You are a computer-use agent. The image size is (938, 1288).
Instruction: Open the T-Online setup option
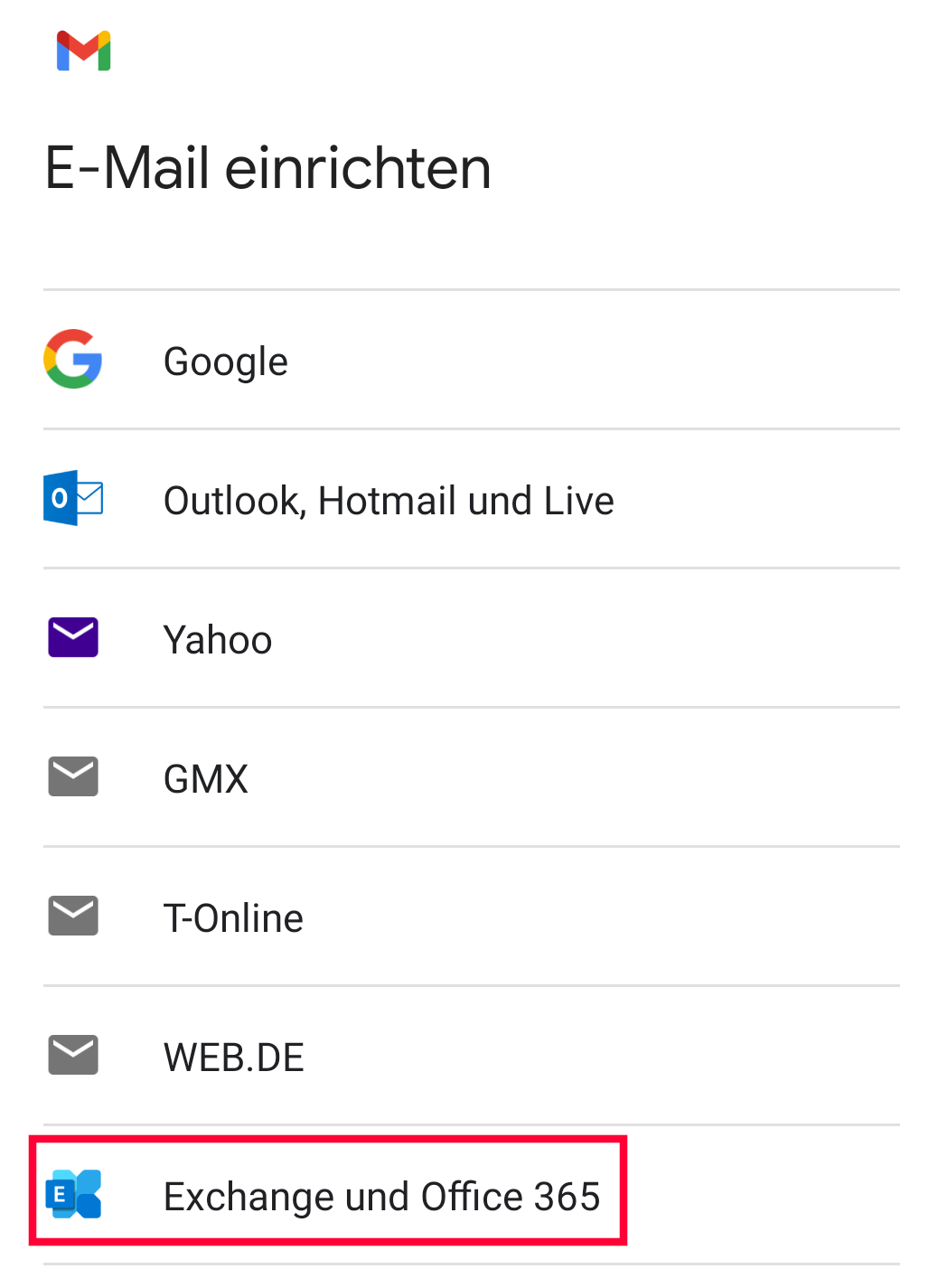(233, 917)
